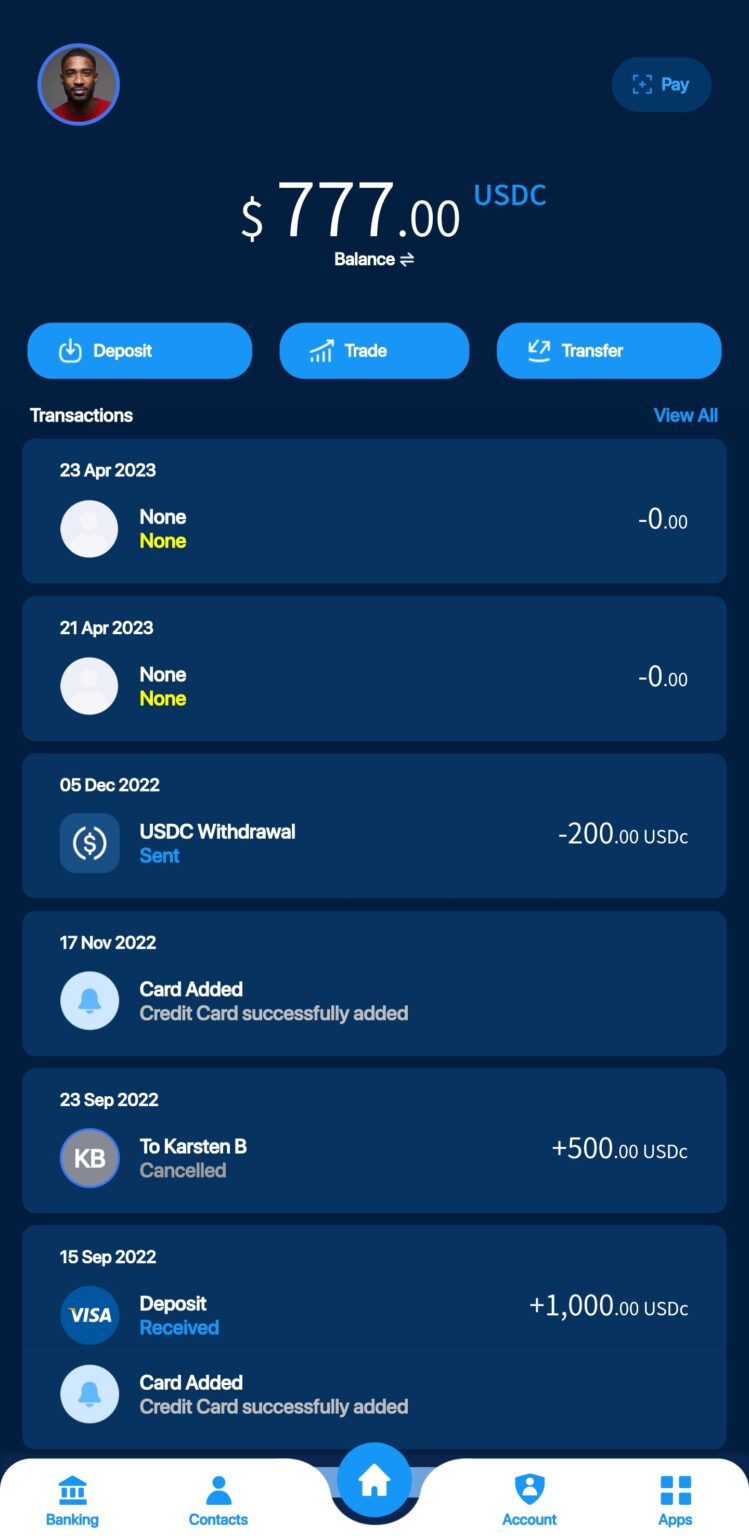Switch to the Banking tab

coord(72,1499)
